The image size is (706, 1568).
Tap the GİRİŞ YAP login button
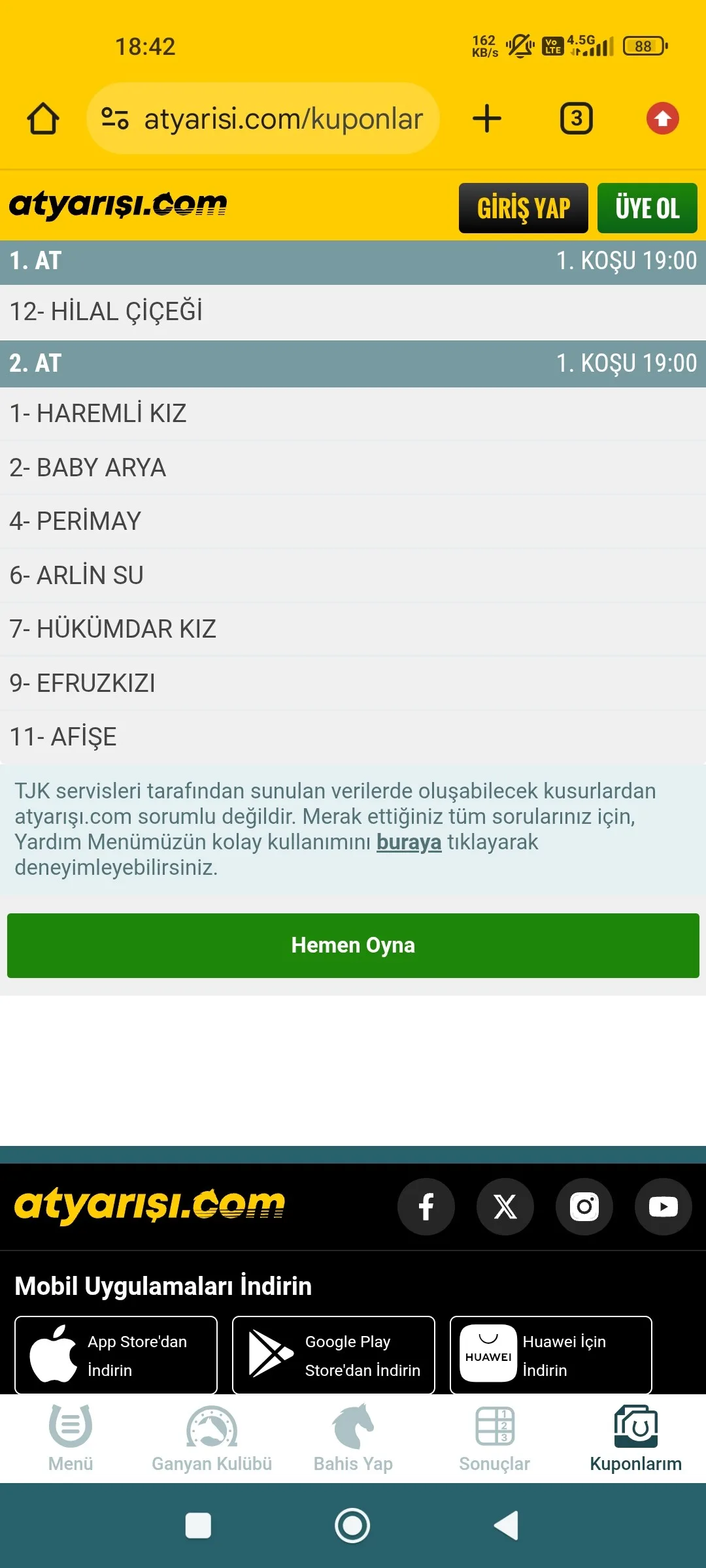[x=523, y=208]
